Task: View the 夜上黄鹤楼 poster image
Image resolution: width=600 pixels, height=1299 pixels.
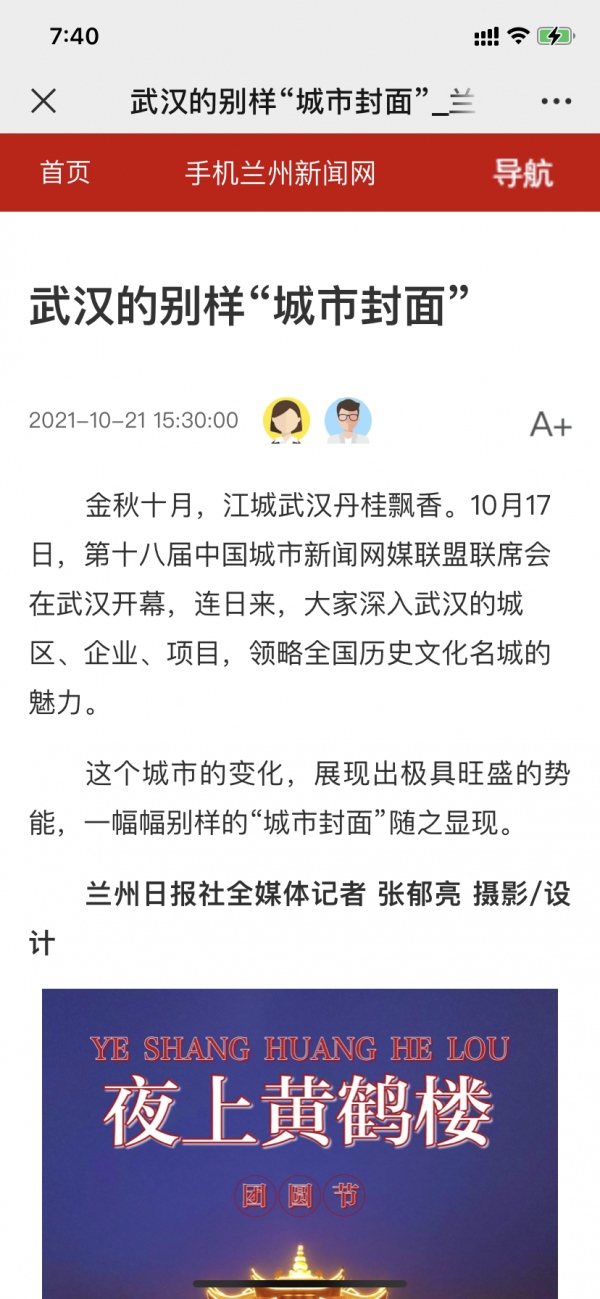Action: click(300, 1140)
